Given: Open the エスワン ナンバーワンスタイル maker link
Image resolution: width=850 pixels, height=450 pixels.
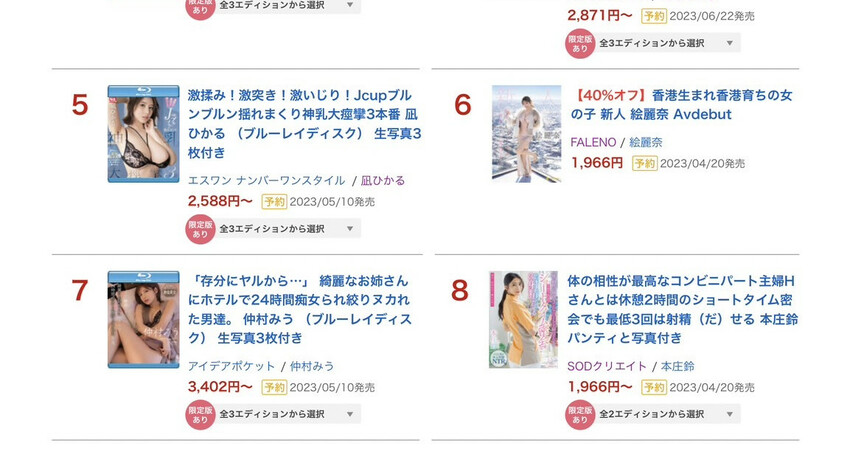Looking at the screenshot, I should [266, 181].
